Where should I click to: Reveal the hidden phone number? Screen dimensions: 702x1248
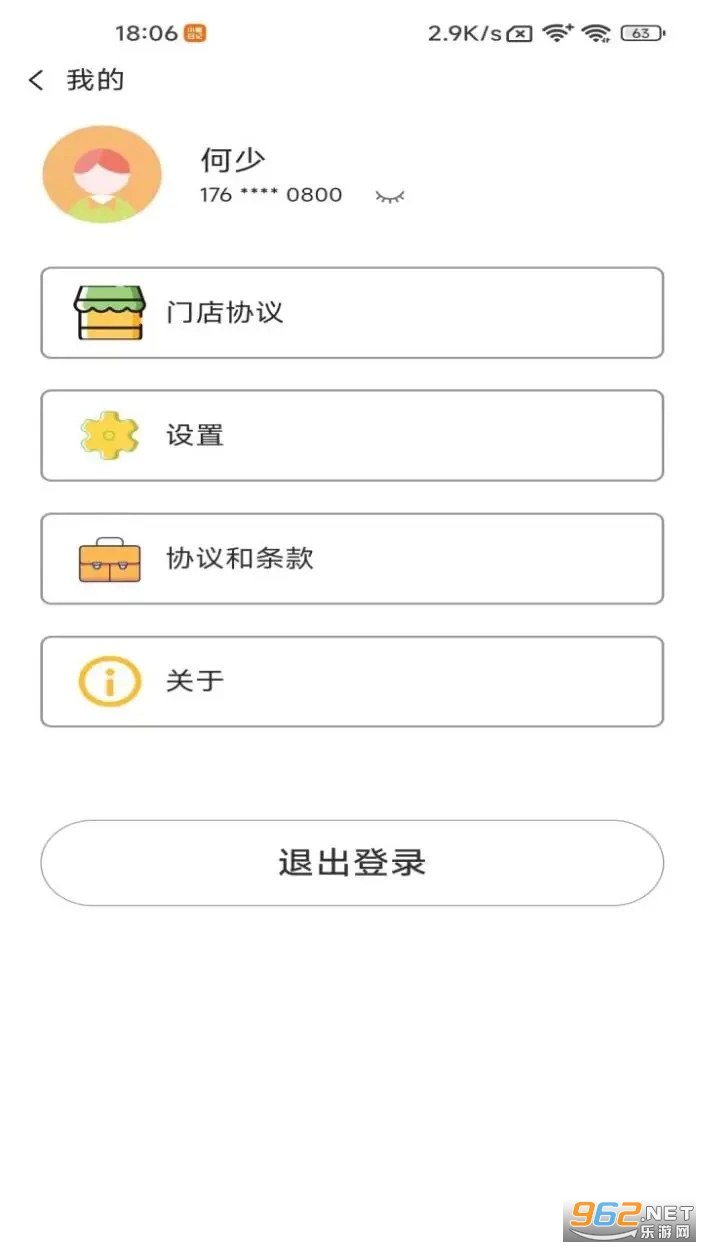(x=389, y=196)
